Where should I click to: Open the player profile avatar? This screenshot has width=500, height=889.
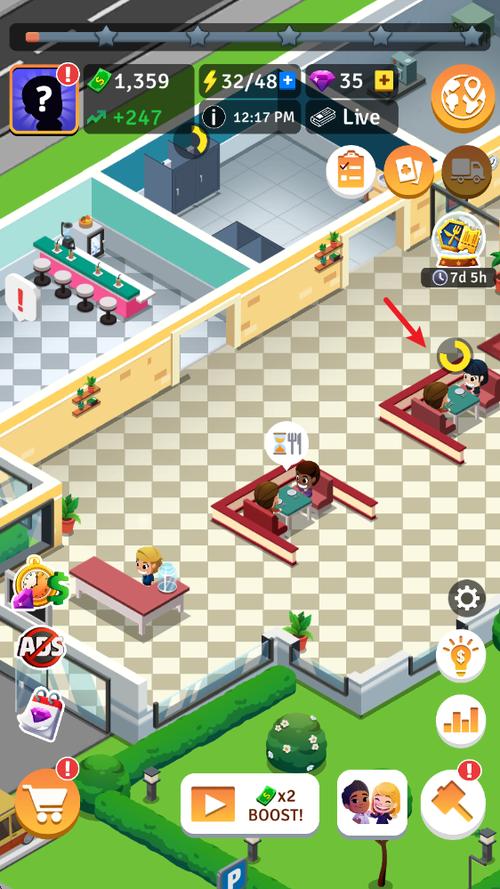44,99
